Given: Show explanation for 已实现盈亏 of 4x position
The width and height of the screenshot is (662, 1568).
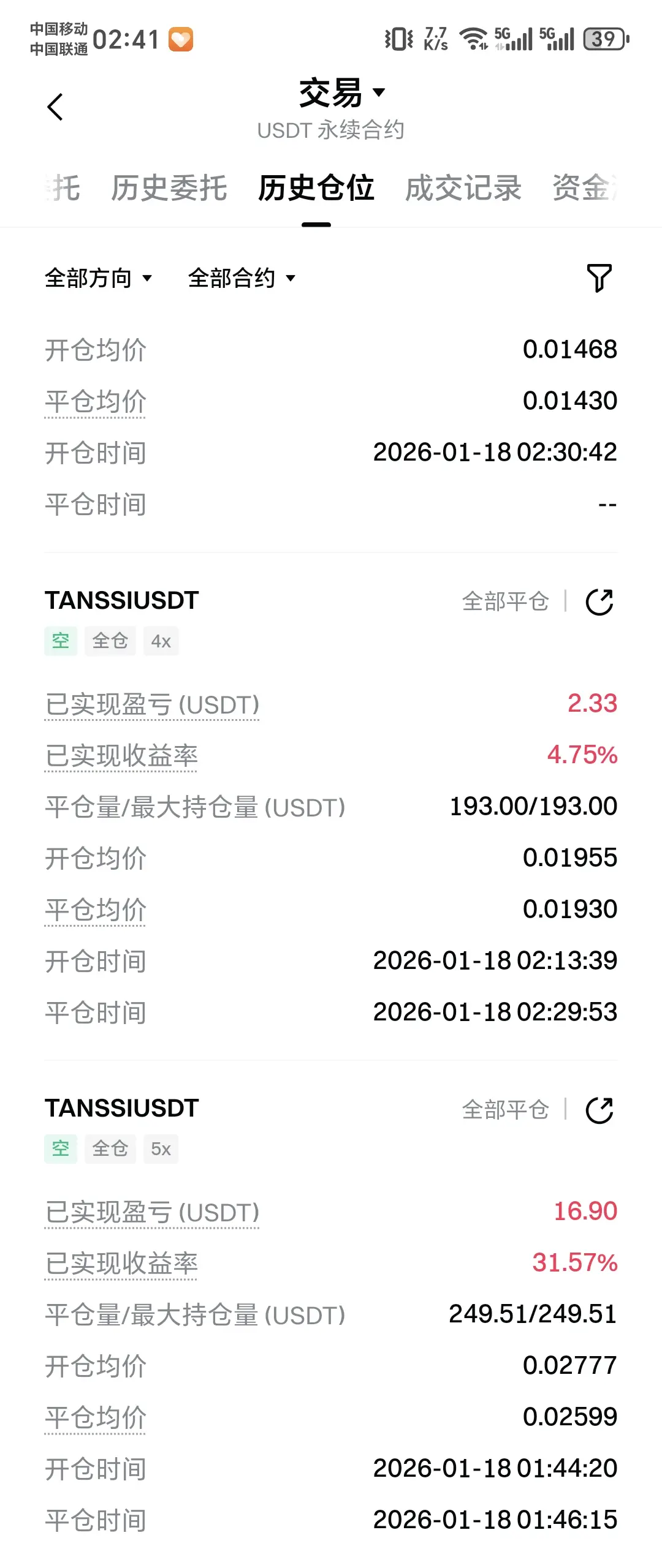Looking at the screenshot, I should (x=152, y=704).
